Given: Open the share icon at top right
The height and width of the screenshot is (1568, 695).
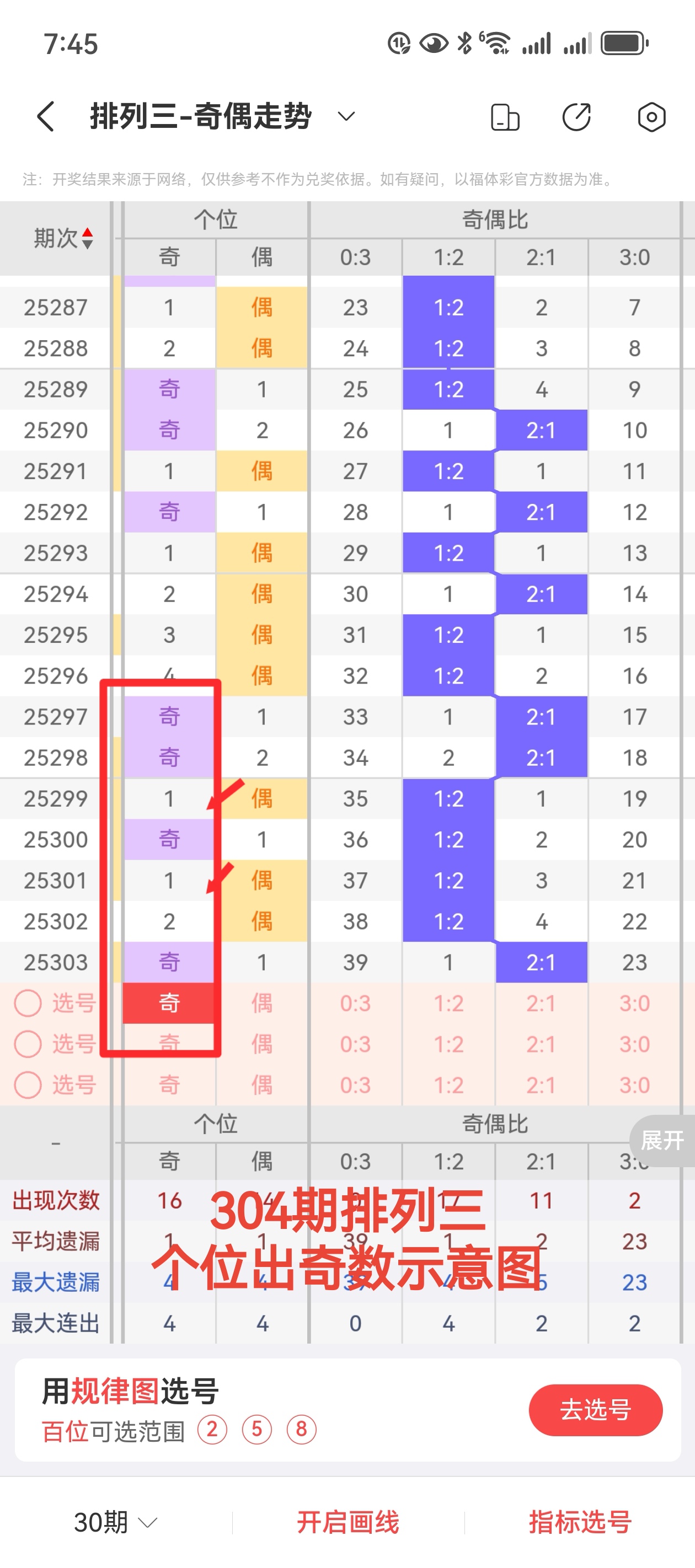Looking at the screenshot, I should click(576, 117).
